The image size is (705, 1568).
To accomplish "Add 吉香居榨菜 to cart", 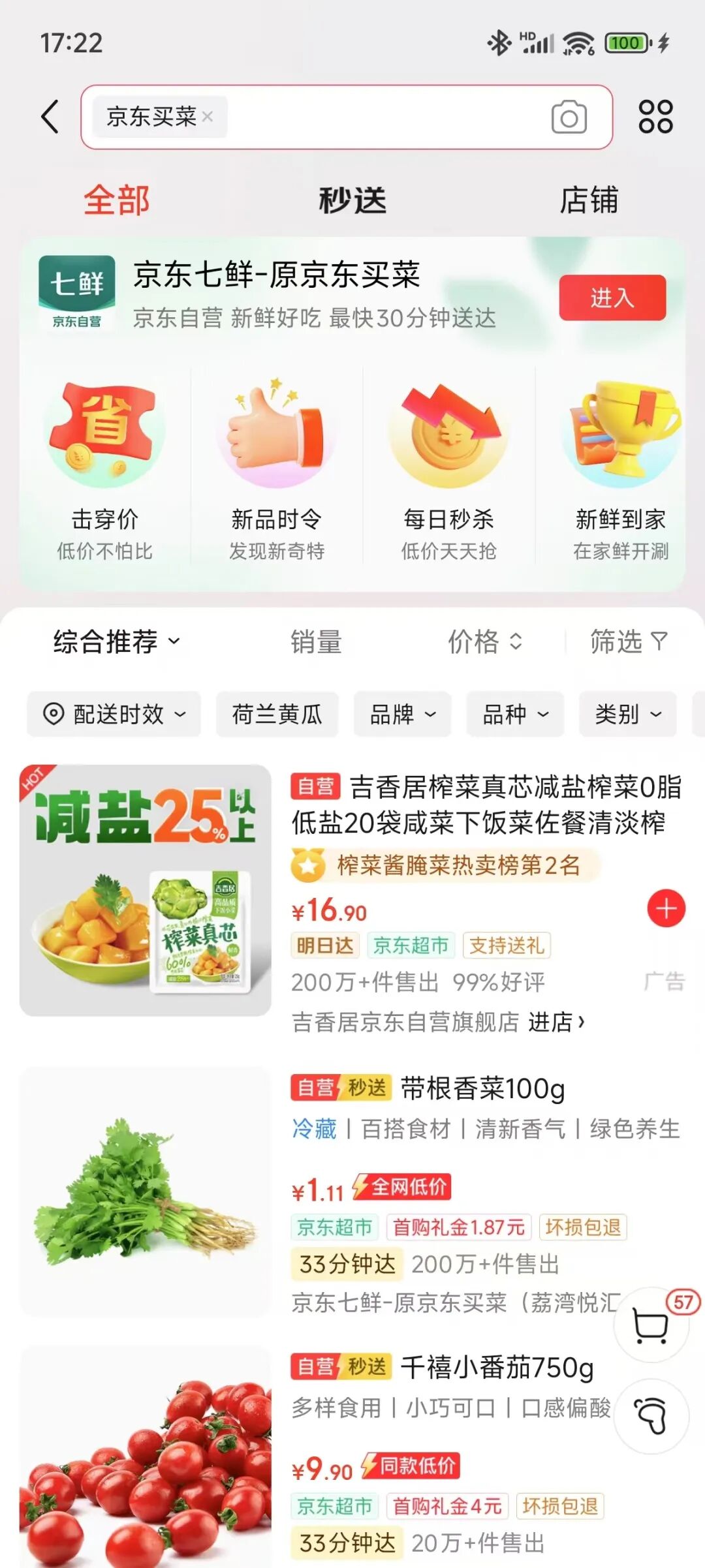I will [x=666, y=908].
